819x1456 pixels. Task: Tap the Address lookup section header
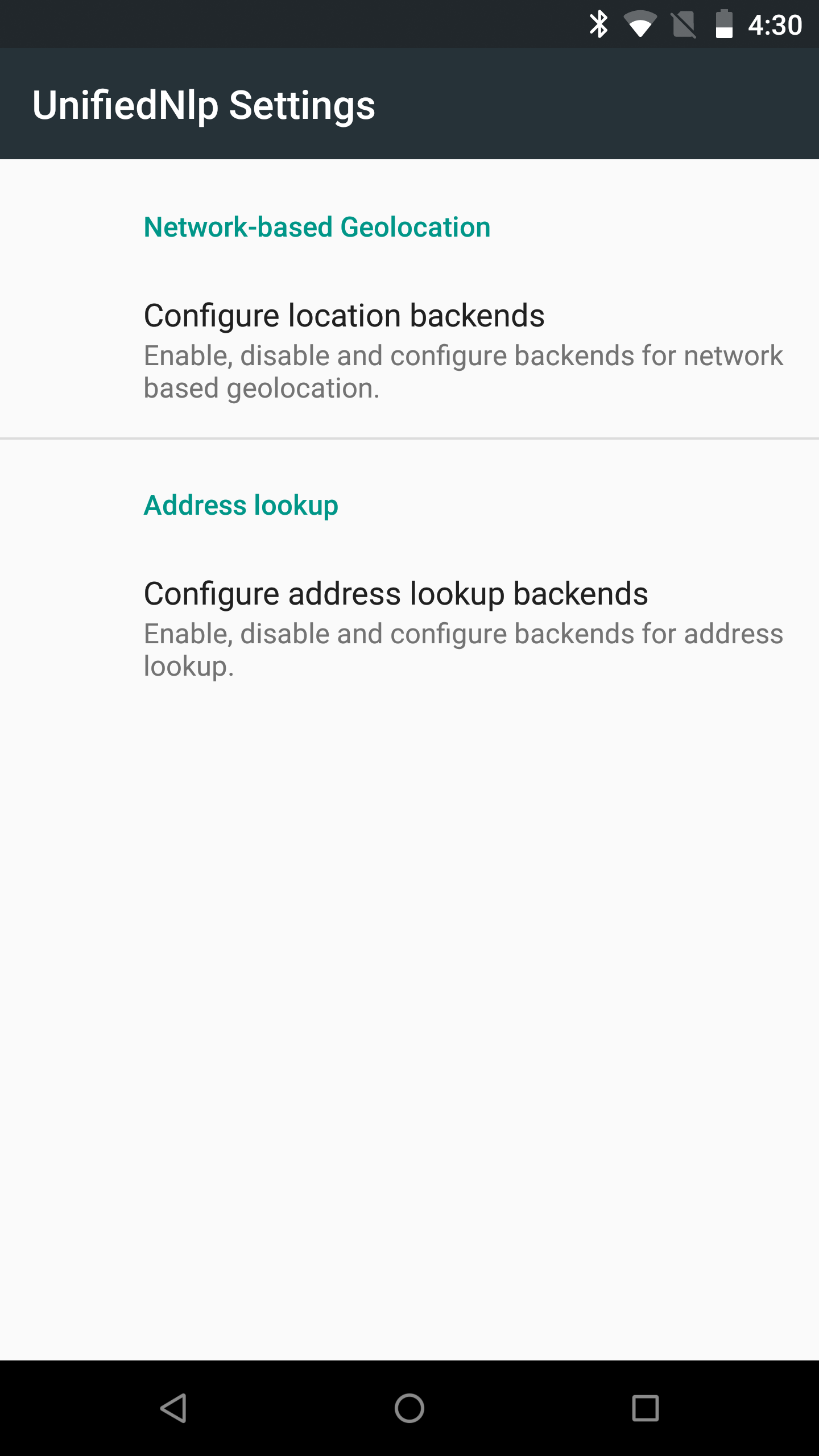(x=240, y=504)
